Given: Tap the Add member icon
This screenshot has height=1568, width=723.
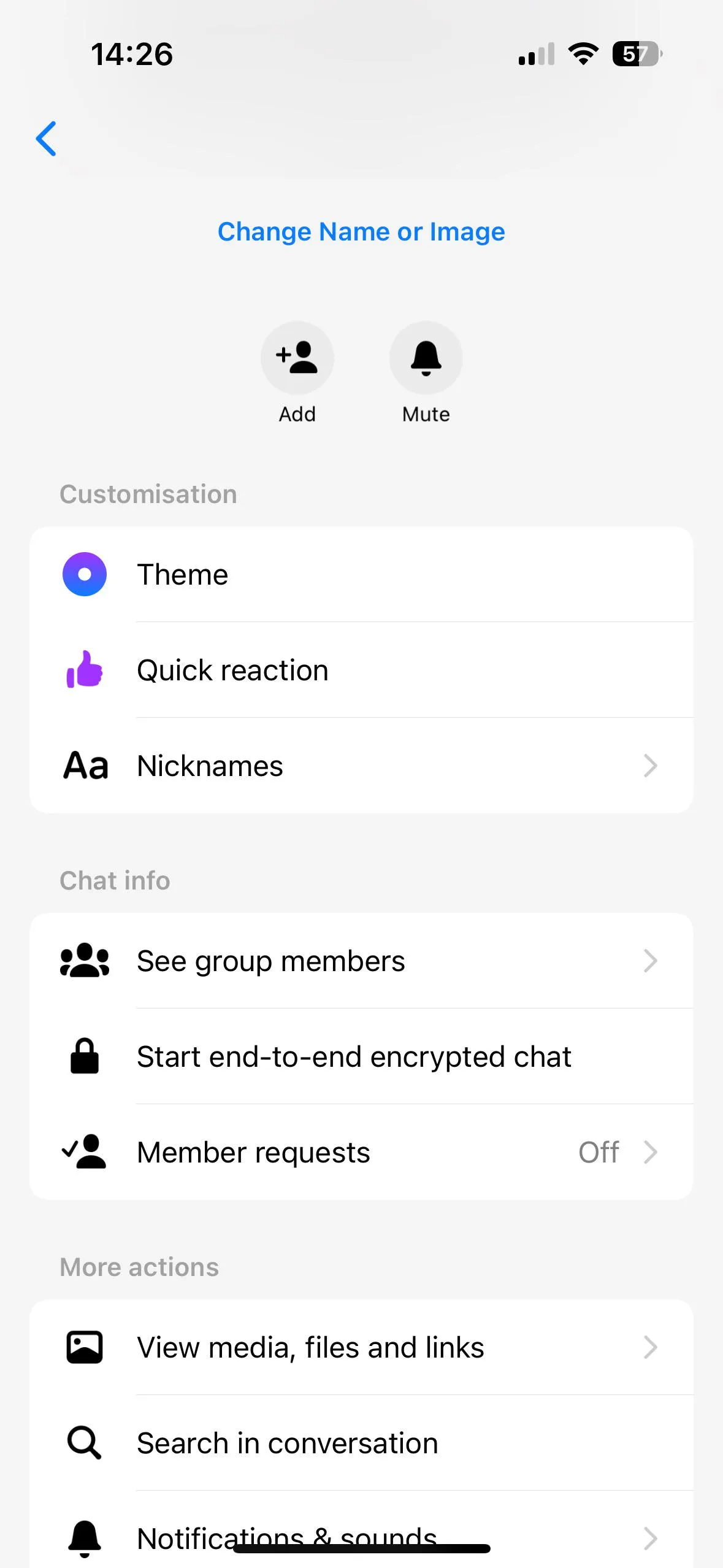Looking at the screenshot, I should (x=297, y=358).
